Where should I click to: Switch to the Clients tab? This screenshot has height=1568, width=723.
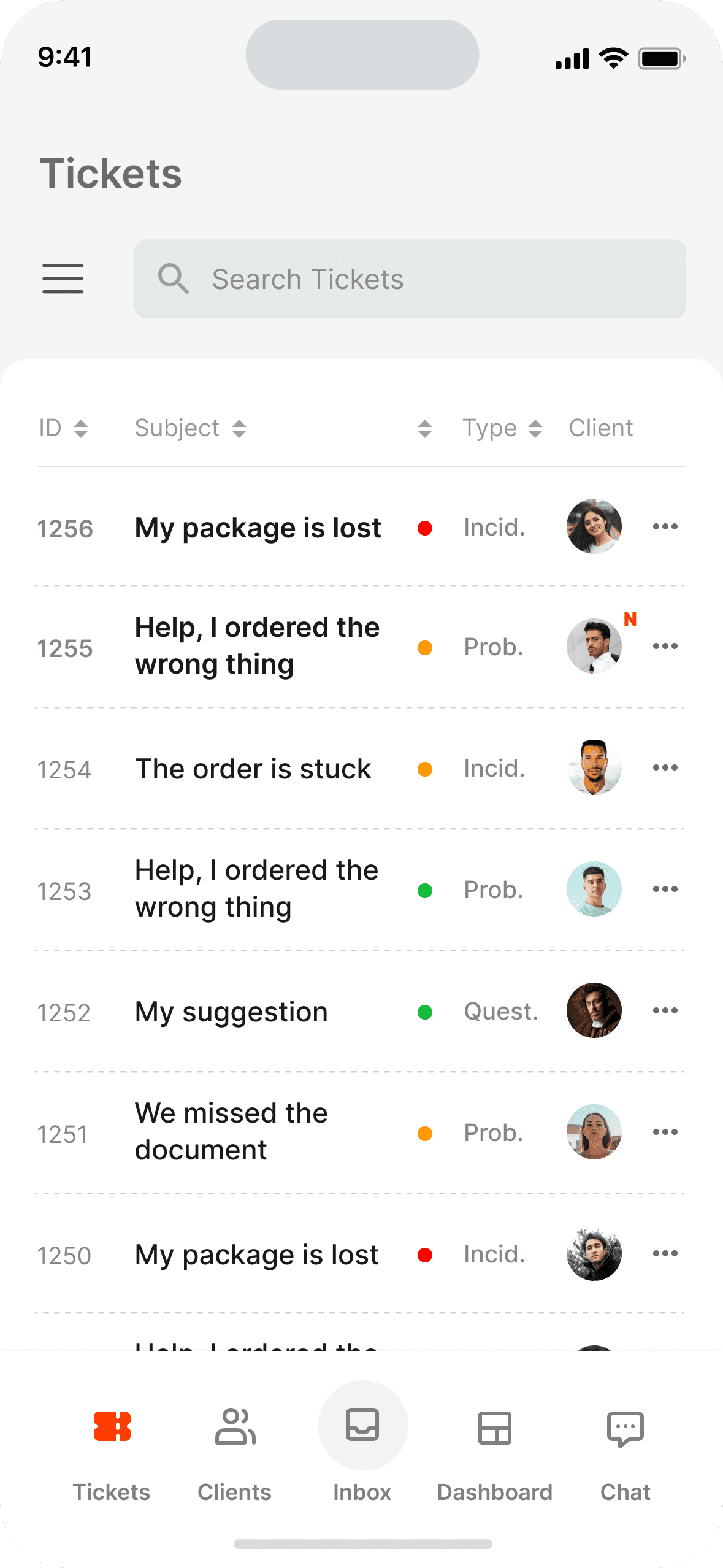pos(234,1455)
